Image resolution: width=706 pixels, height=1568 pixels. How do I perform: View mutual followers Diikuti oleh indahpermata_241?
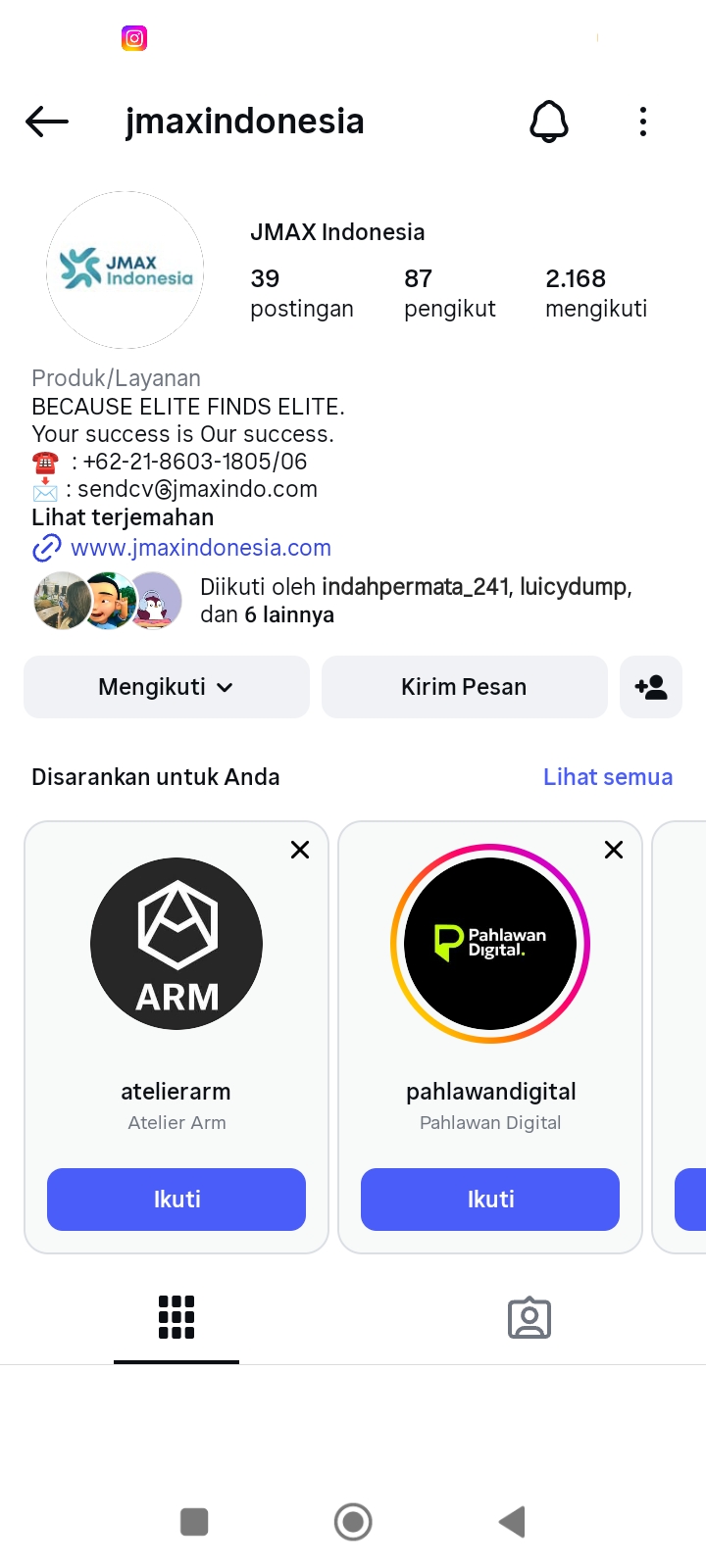[x=416, y=600]
